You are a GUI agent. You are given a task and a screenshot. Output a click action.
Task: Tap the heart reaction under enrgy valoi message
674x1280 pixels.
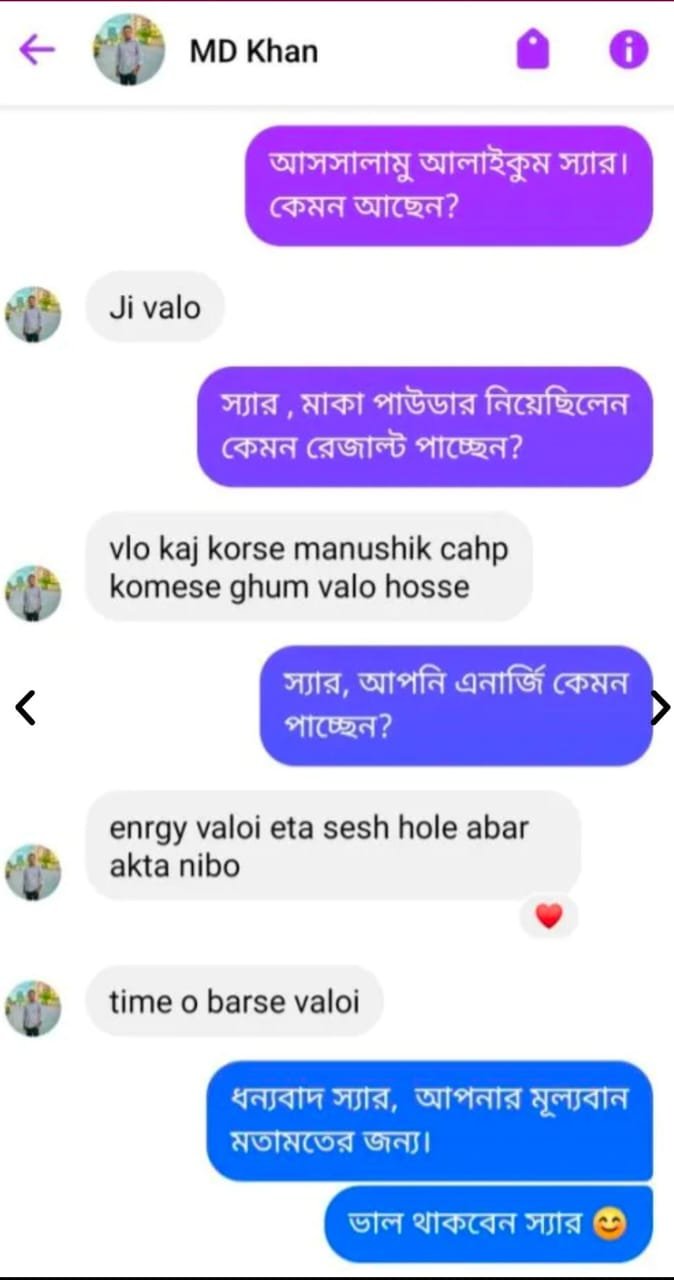[549, 915]
